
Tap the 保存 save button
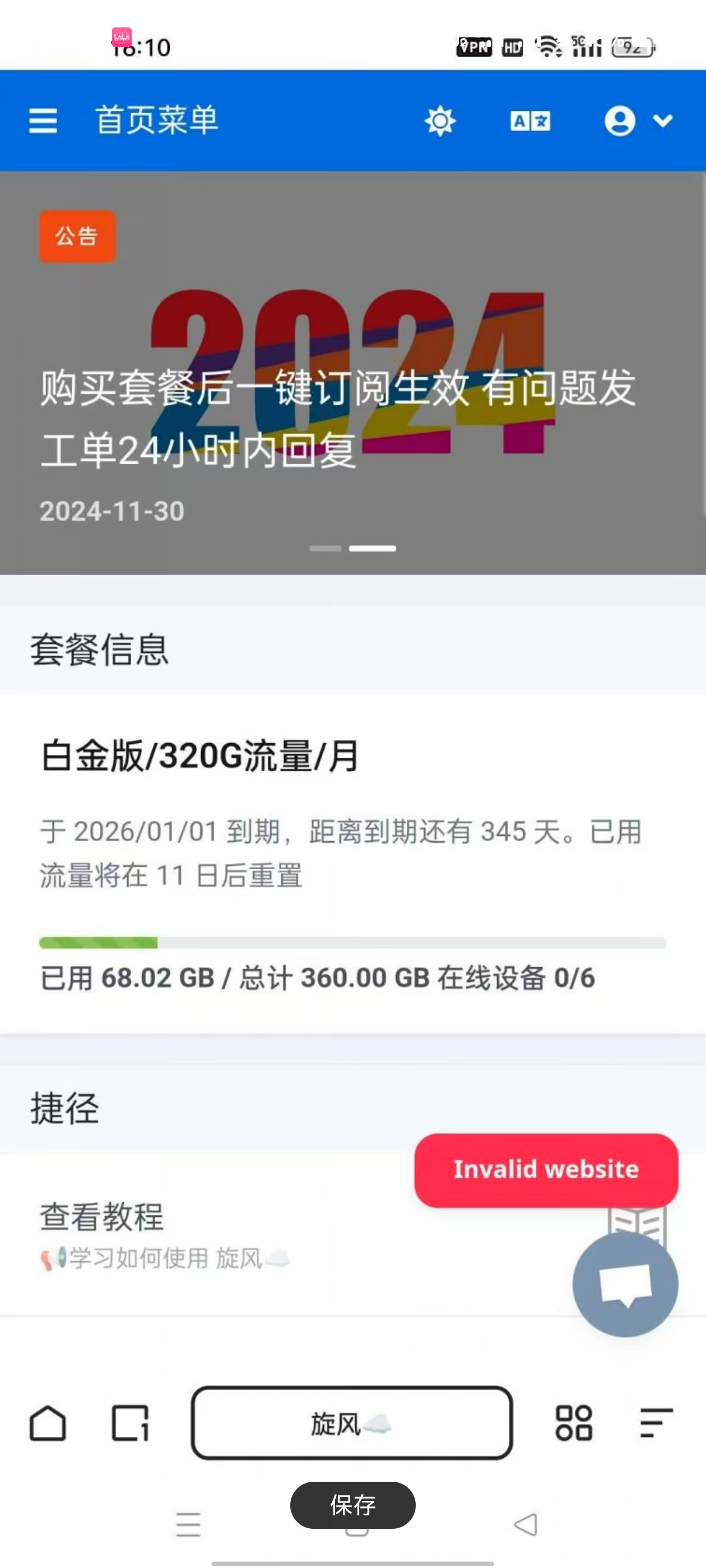(352, 1505)
